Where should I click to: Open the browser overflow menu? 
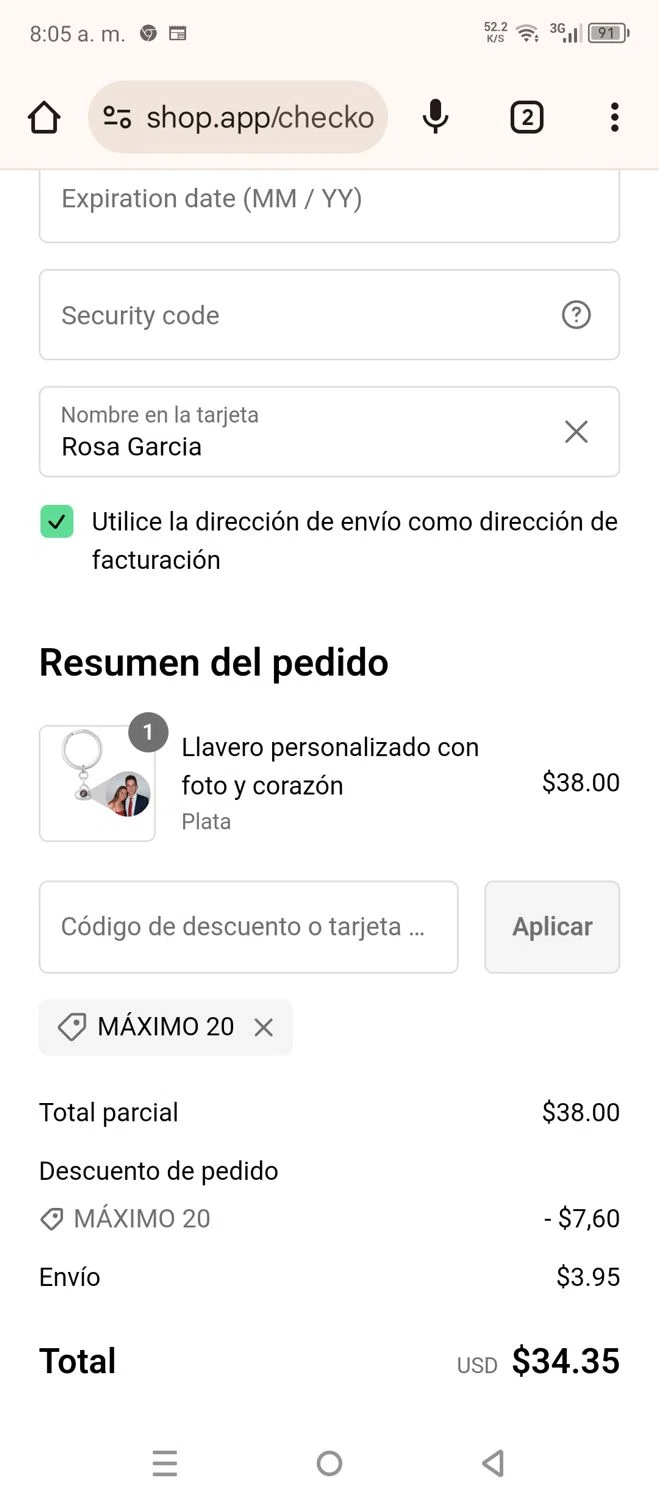point(614,118)
